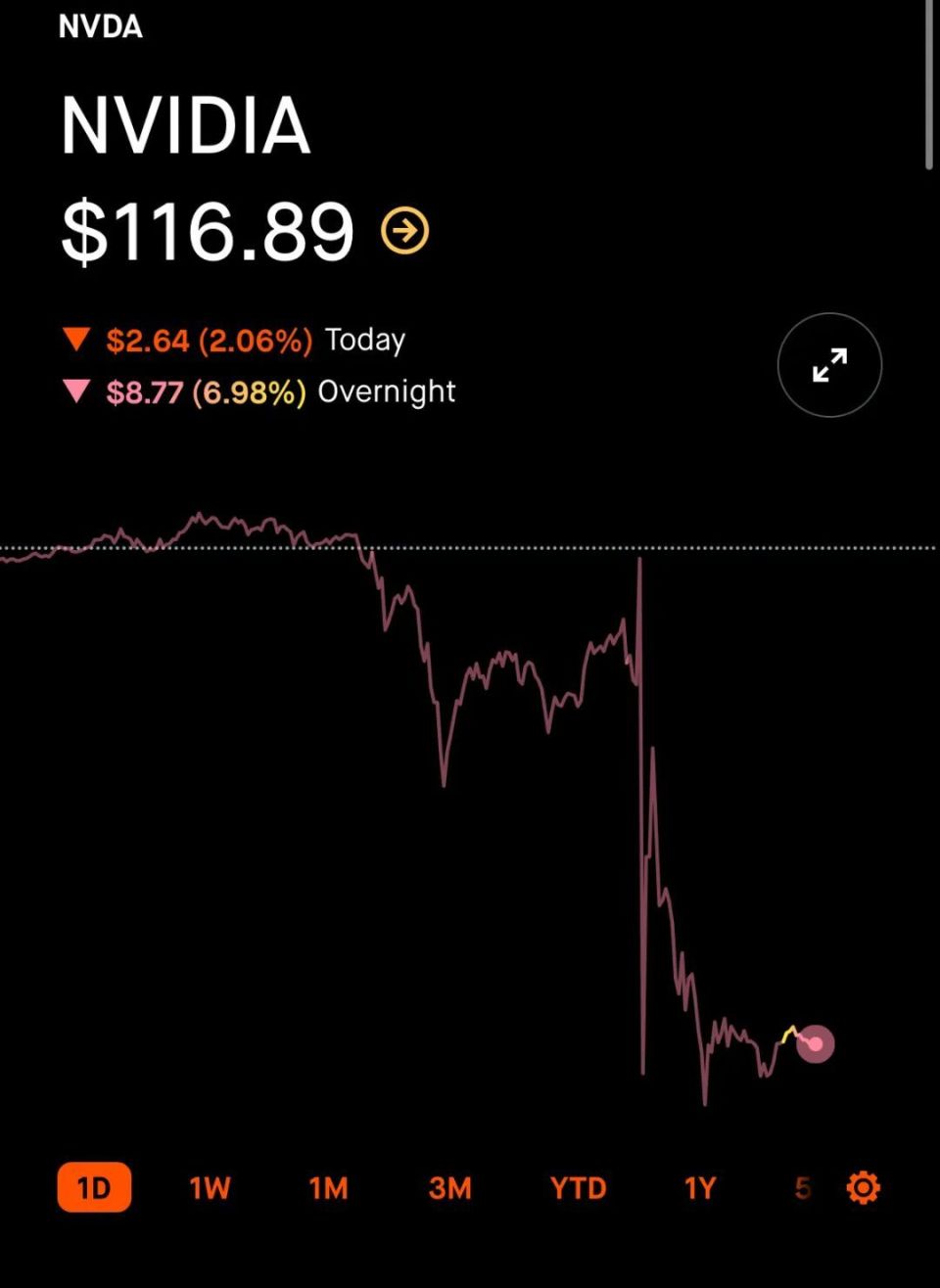Show the 1M price chart

click(328, 1188)
